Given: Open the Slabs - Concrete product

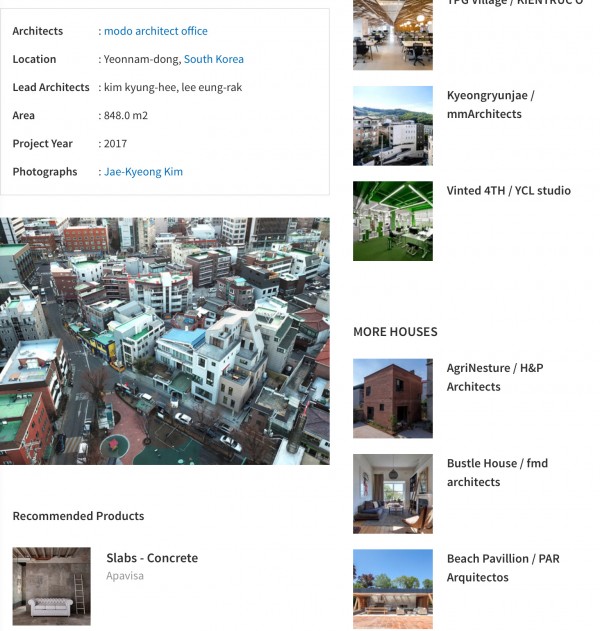Looking at the screenshot, I should pyautogui.click(x=152, y=558).
